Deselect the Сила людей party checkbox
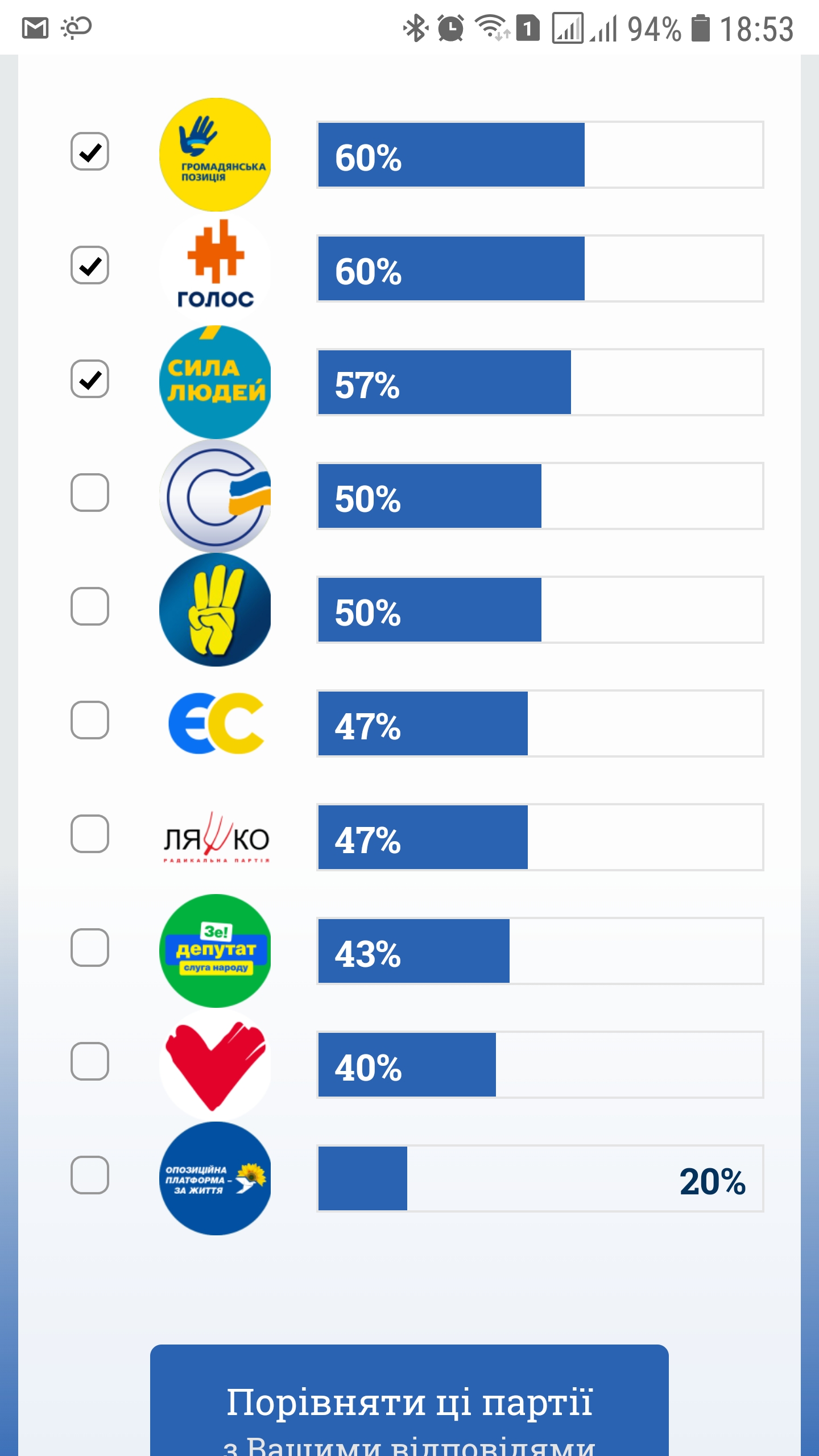 (90, 379)
